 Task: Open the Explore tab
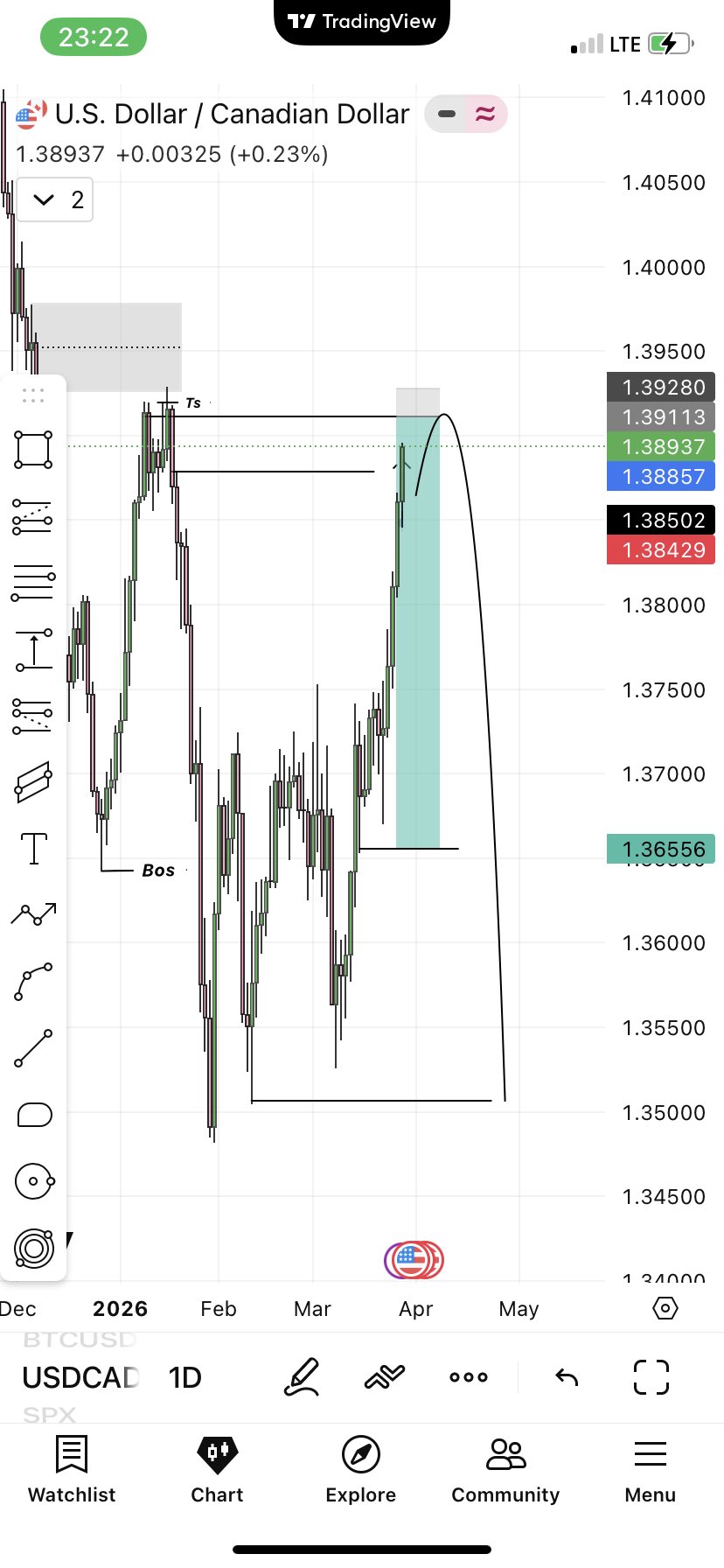(360, 1470)
